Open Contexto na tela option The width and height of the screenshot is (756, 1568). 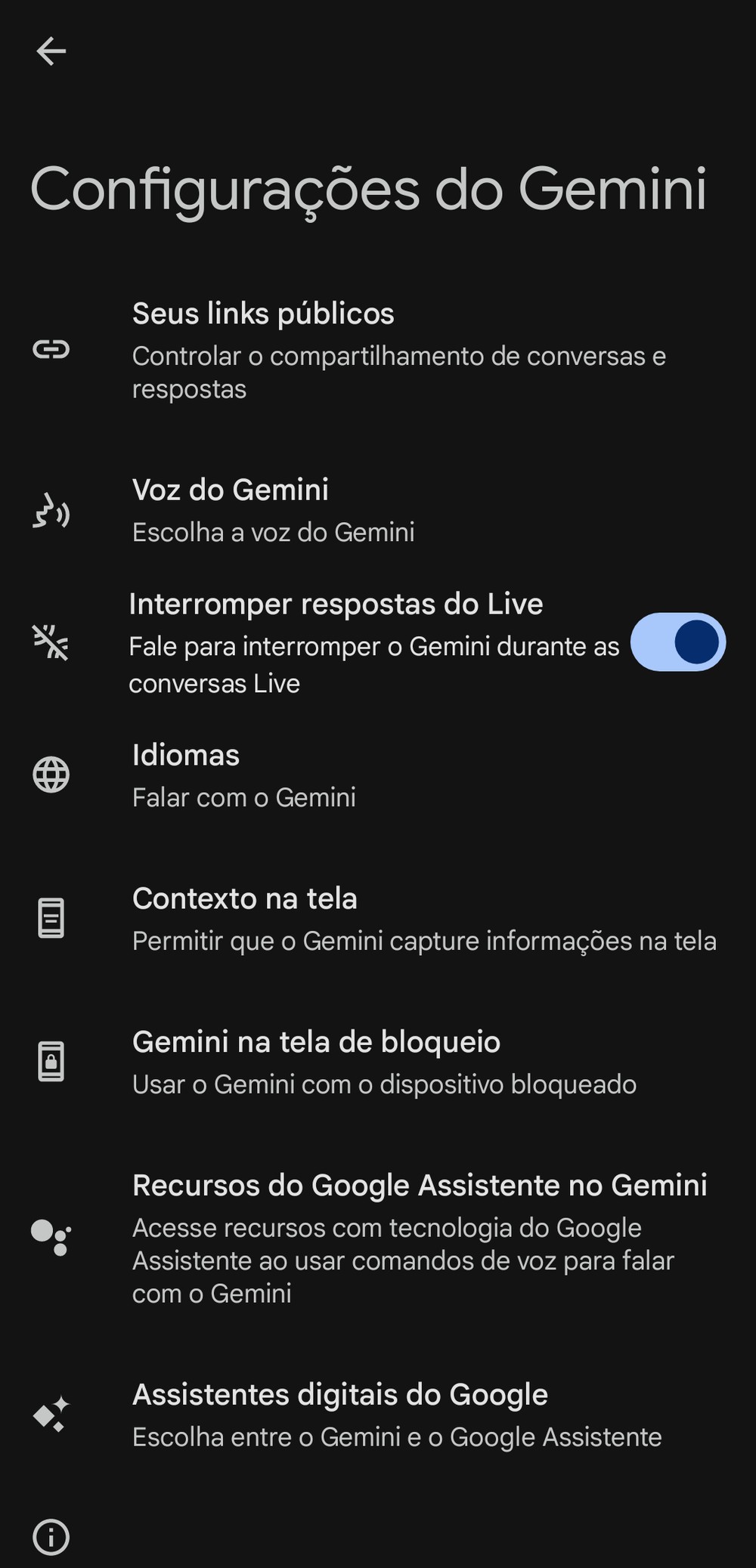pos(378,919)
